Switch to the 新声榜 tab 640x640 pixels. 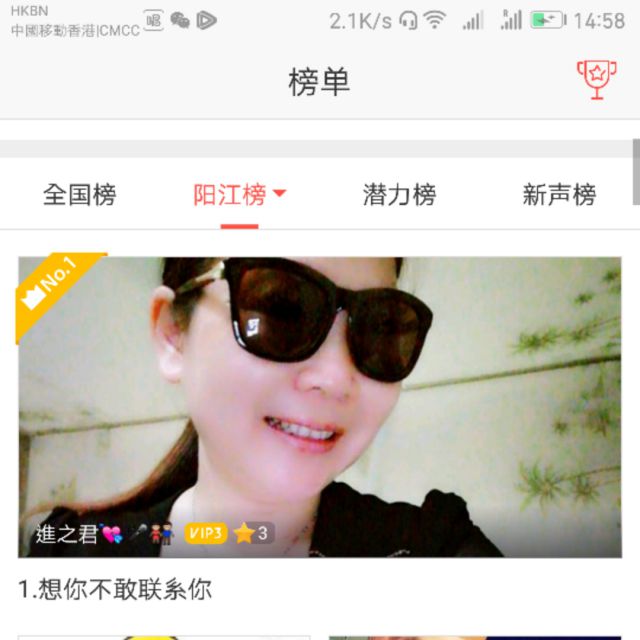[x=559, y=194]
